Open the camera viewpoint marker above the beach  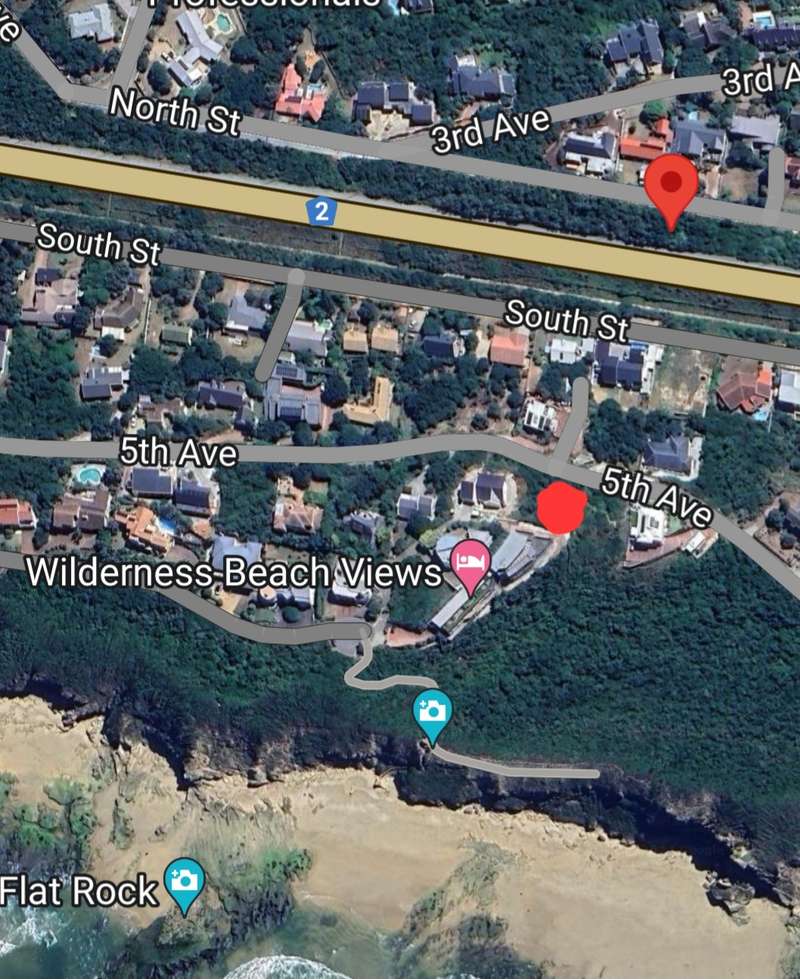[x=432, y=714]
